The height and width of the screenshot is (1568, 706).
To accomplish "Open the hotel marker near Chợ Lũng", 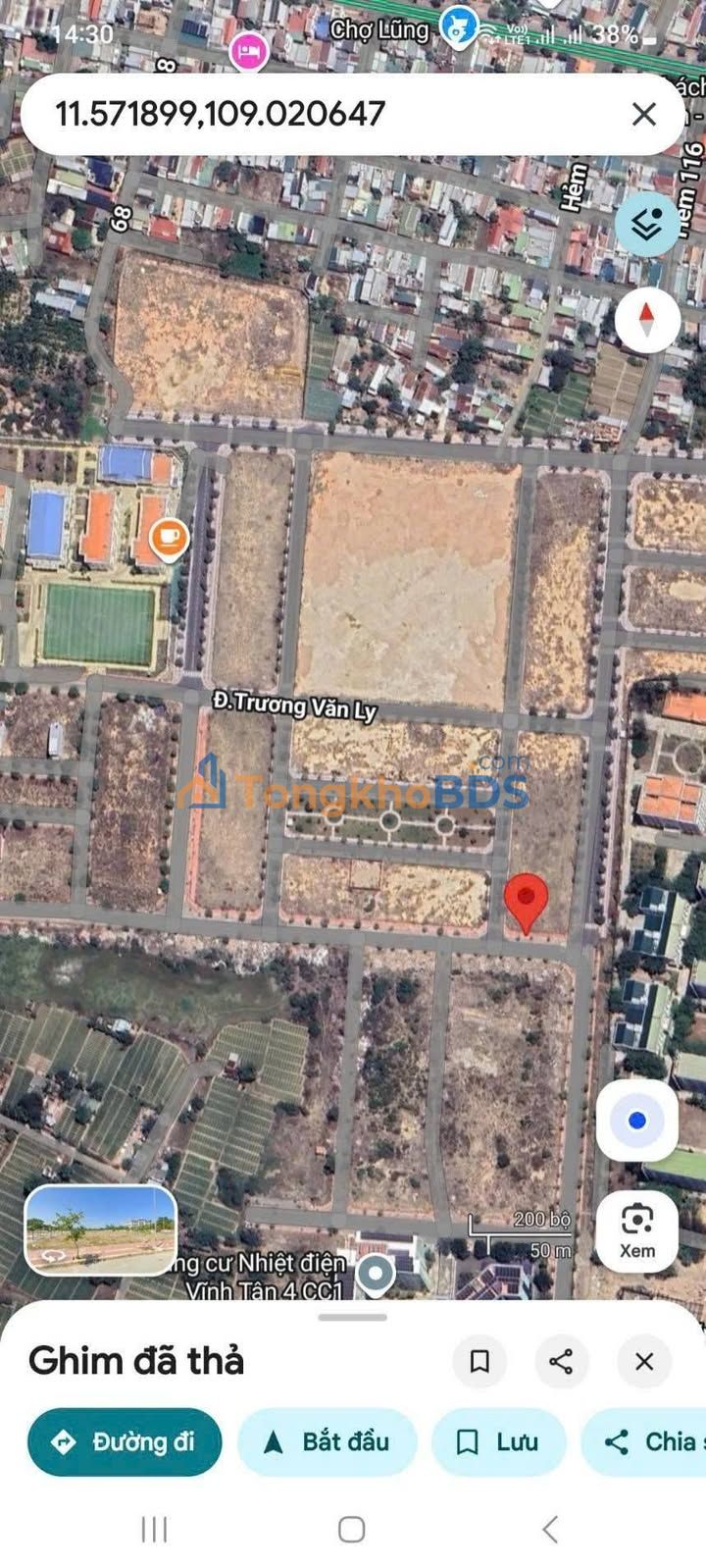I will pos(249,50).
